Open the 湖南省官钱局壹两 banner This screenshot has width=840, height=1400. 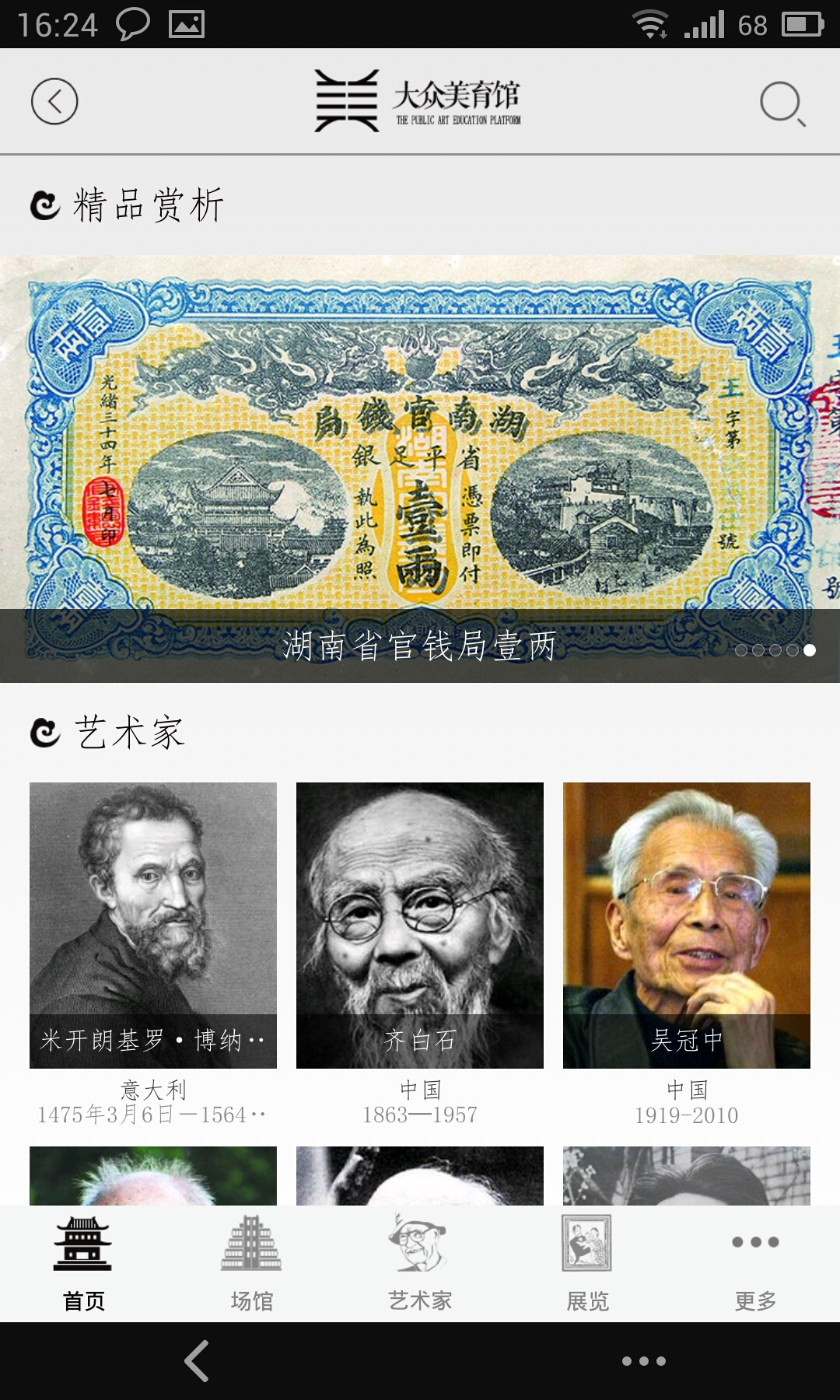(420, 467)
